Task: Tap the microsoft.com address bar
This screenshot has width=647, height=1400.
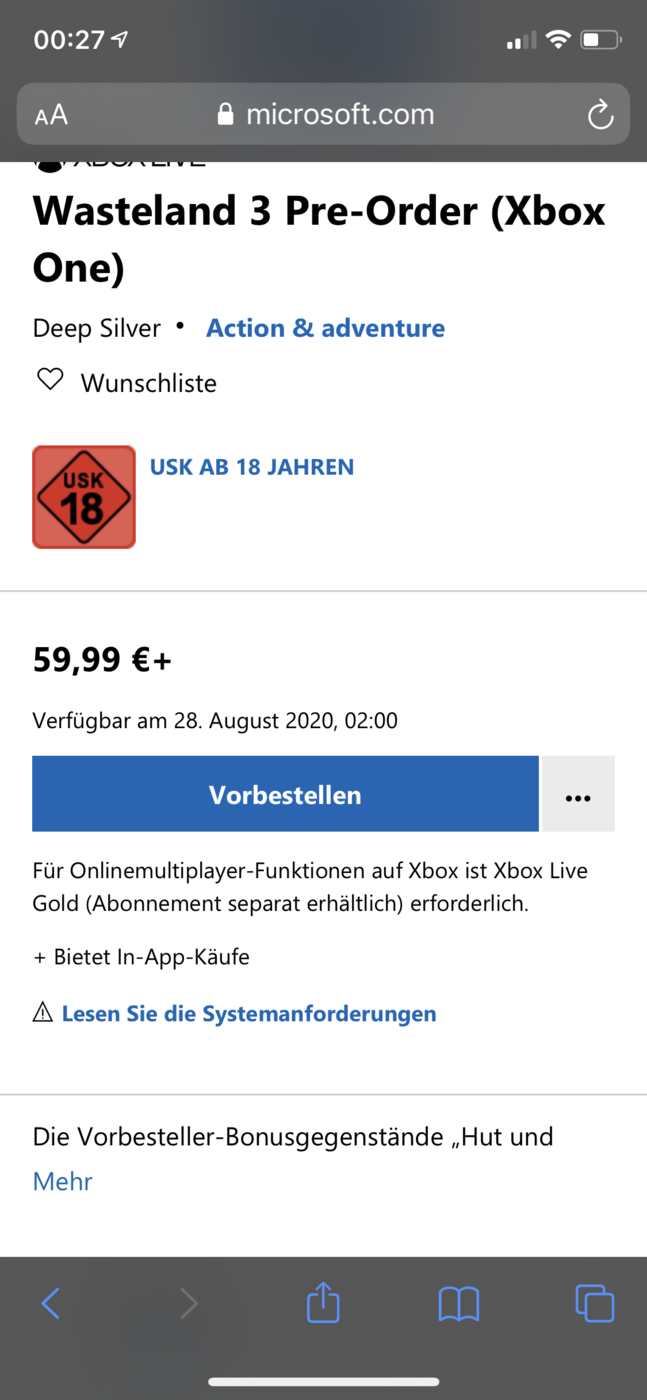Action: 324,114
